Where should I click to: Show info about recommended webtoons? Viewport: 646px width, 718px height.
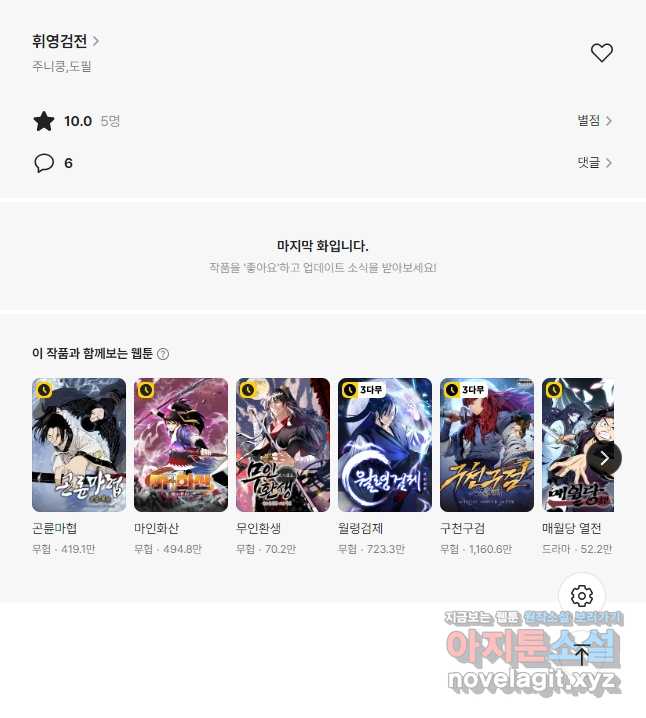[x=163, y=354]
